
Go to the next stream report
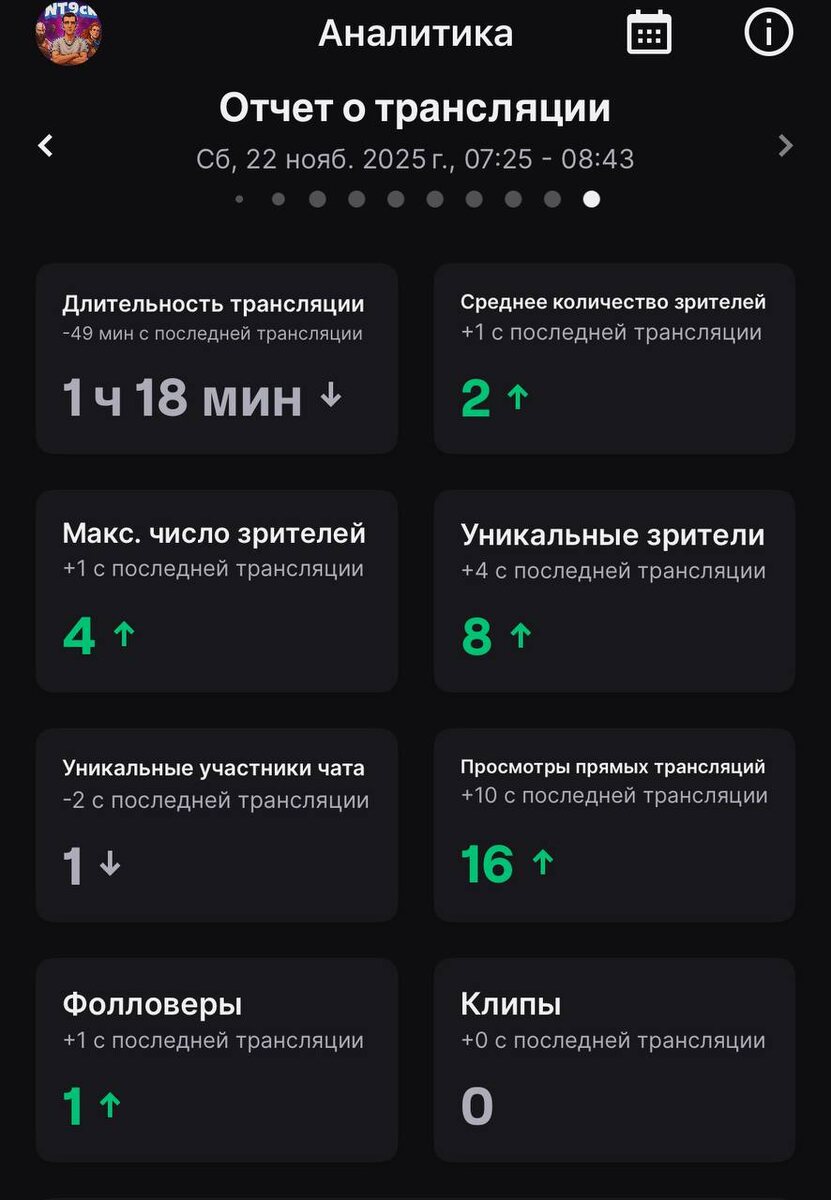point(786,146)
